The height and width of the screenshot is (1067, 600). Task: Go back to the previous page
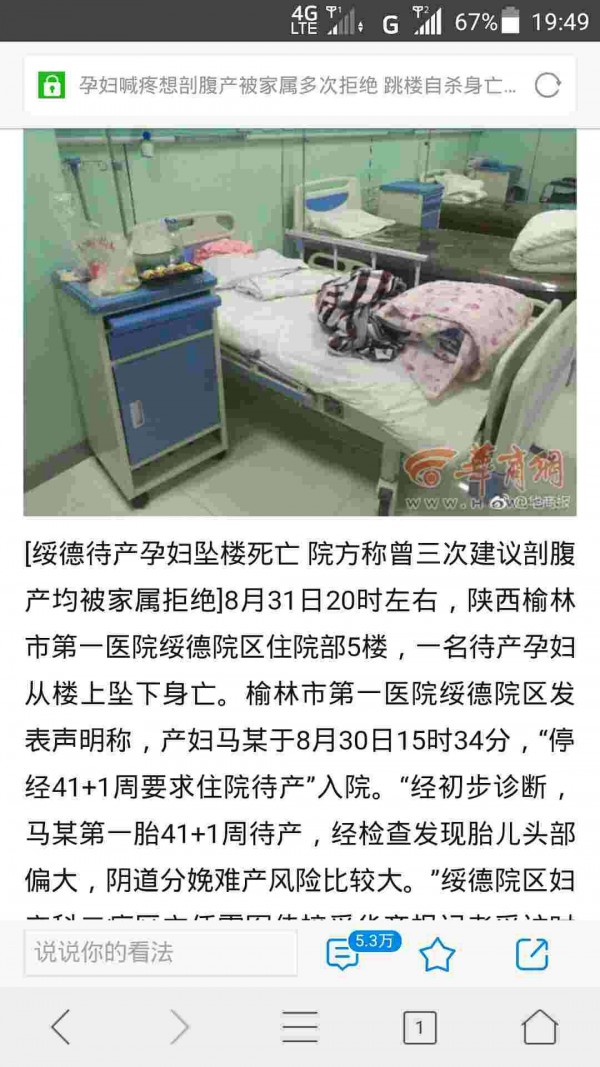[x=61, y=1027]
